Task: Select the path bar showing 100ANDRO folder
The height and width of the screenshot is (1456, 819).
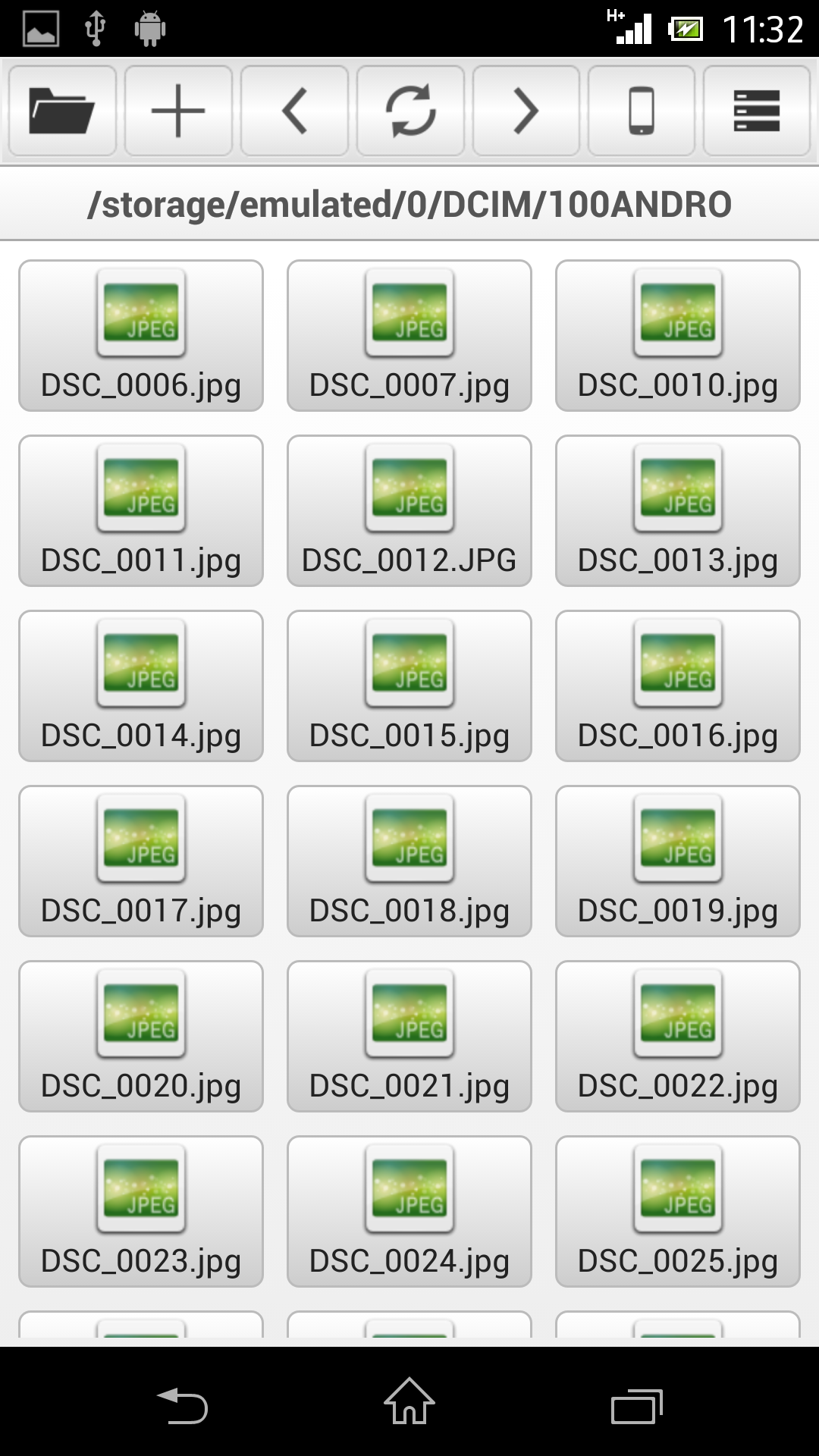Action: [x=409, y=202]
